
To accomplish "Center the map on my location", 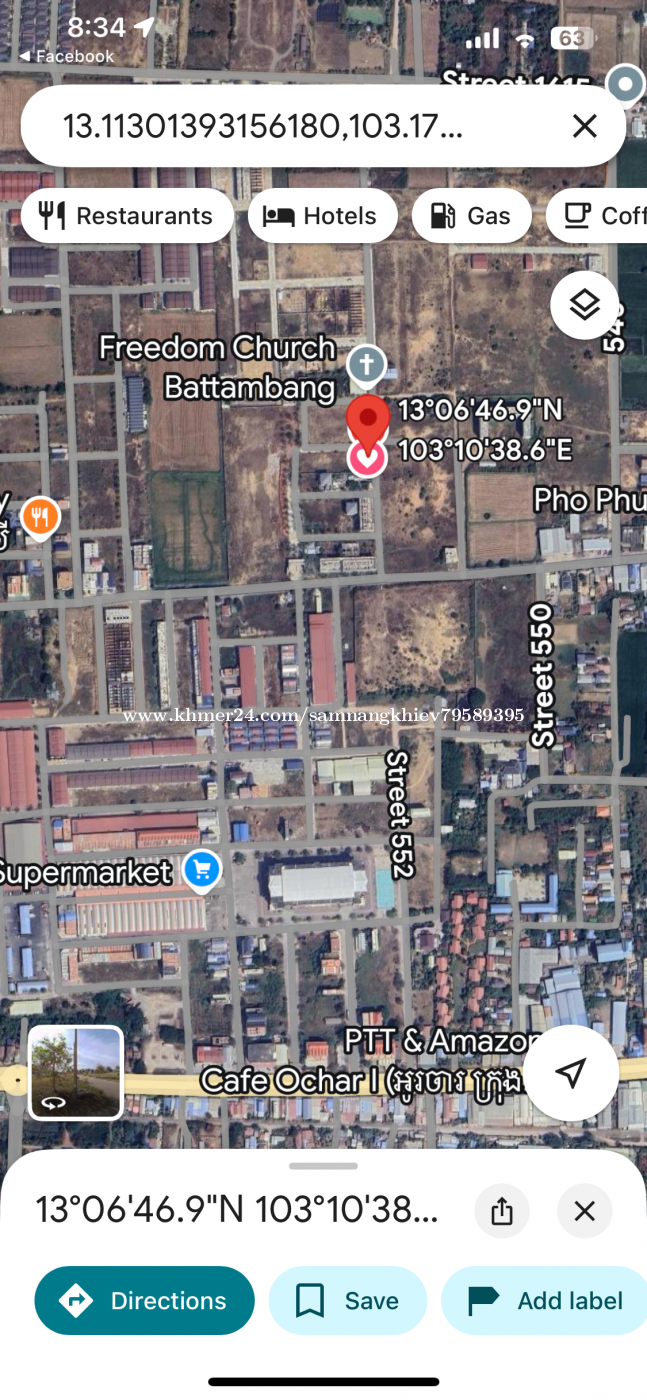I will pyautogui.click(x=571, y=1073).
